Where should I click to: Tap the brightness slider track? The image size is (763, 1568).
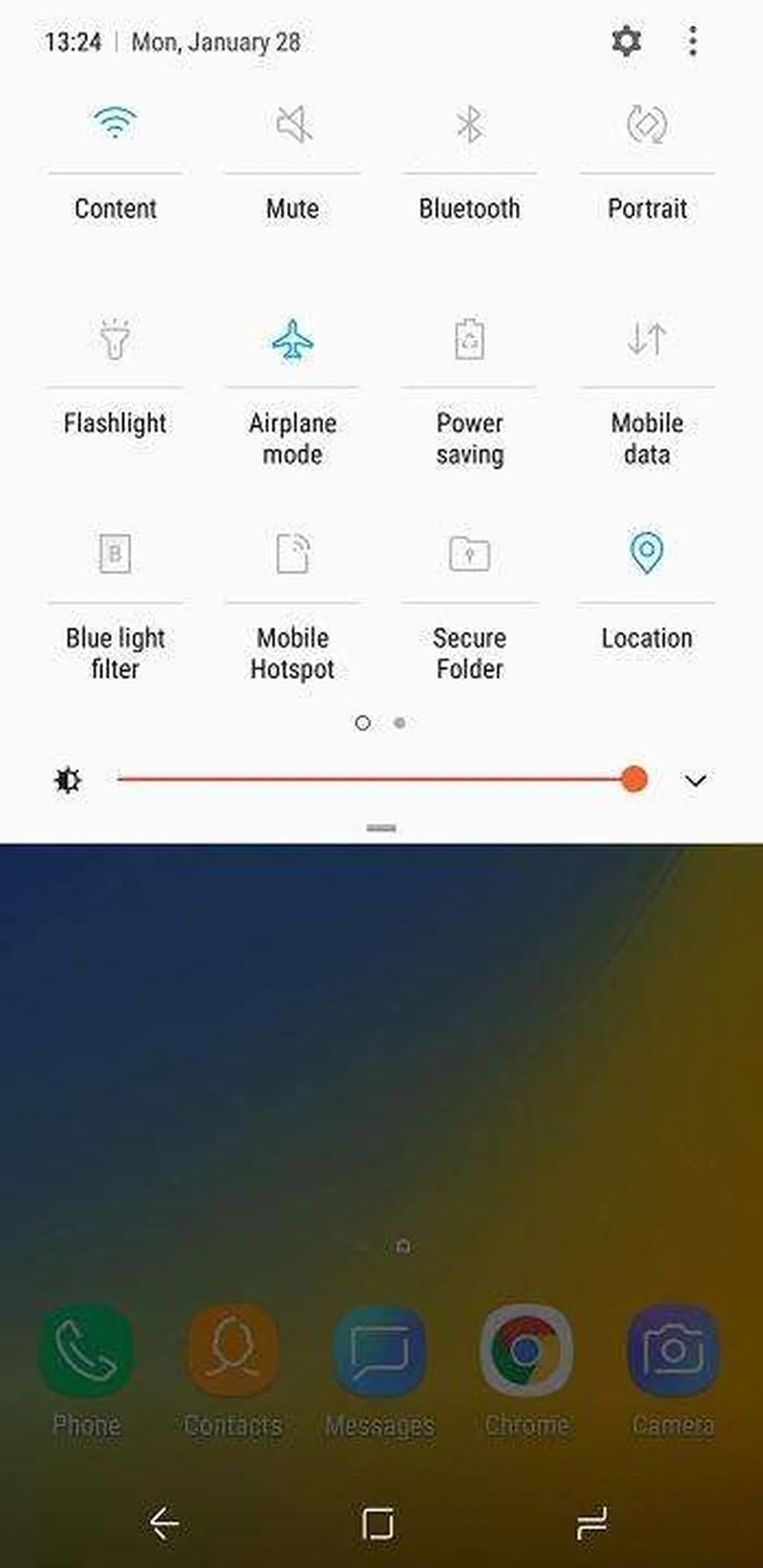pyautogui.click(x=373, y=780)
